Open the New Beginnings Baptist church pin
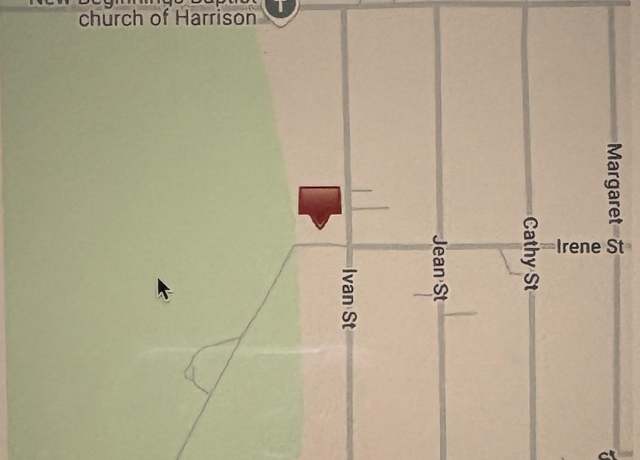Image resolution: width=640 pixels, height=460 pixels. (283, 8)
